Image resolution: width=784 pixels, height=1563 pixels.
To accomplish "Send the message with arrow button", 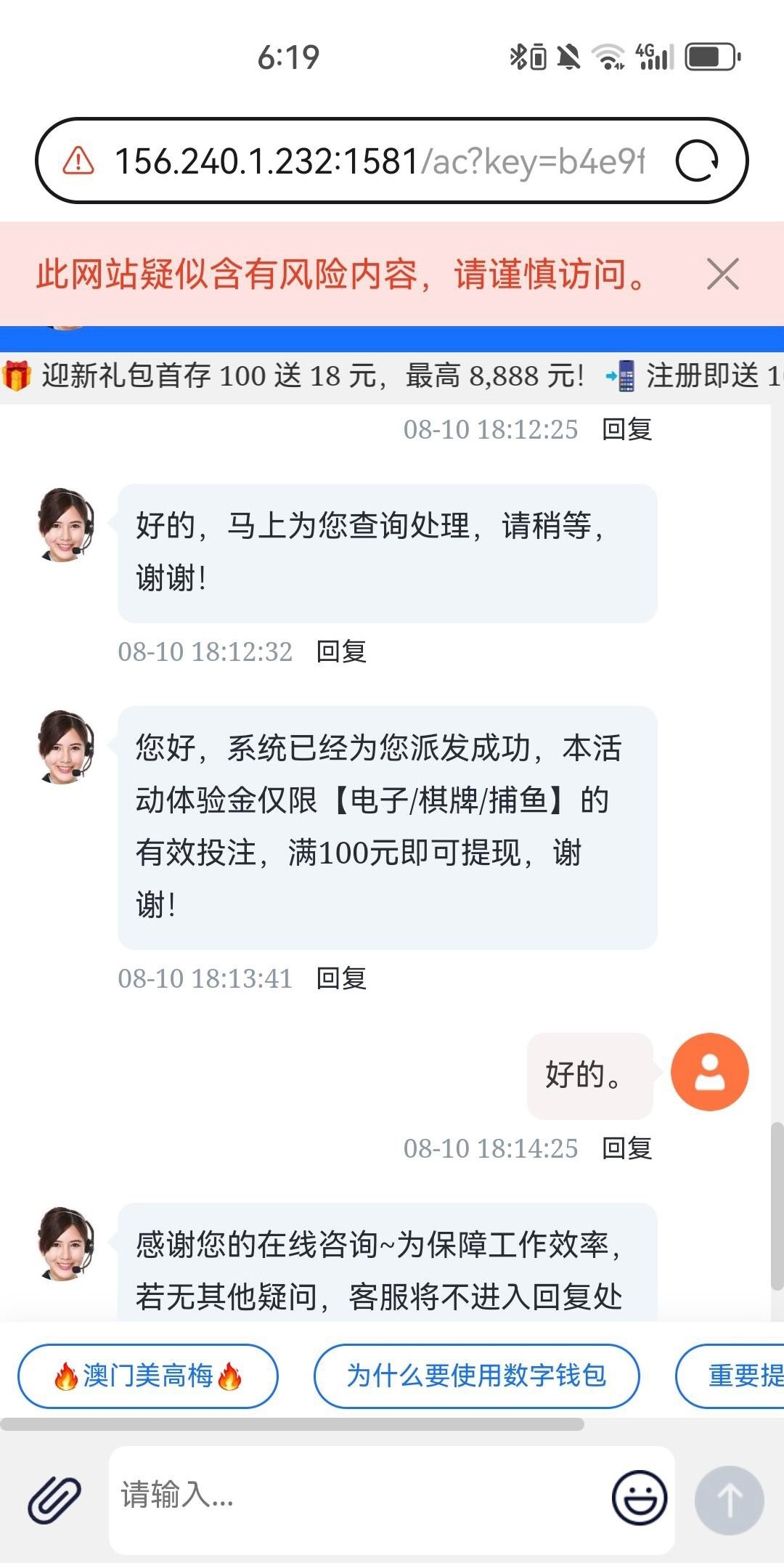I will point(729,1500).
